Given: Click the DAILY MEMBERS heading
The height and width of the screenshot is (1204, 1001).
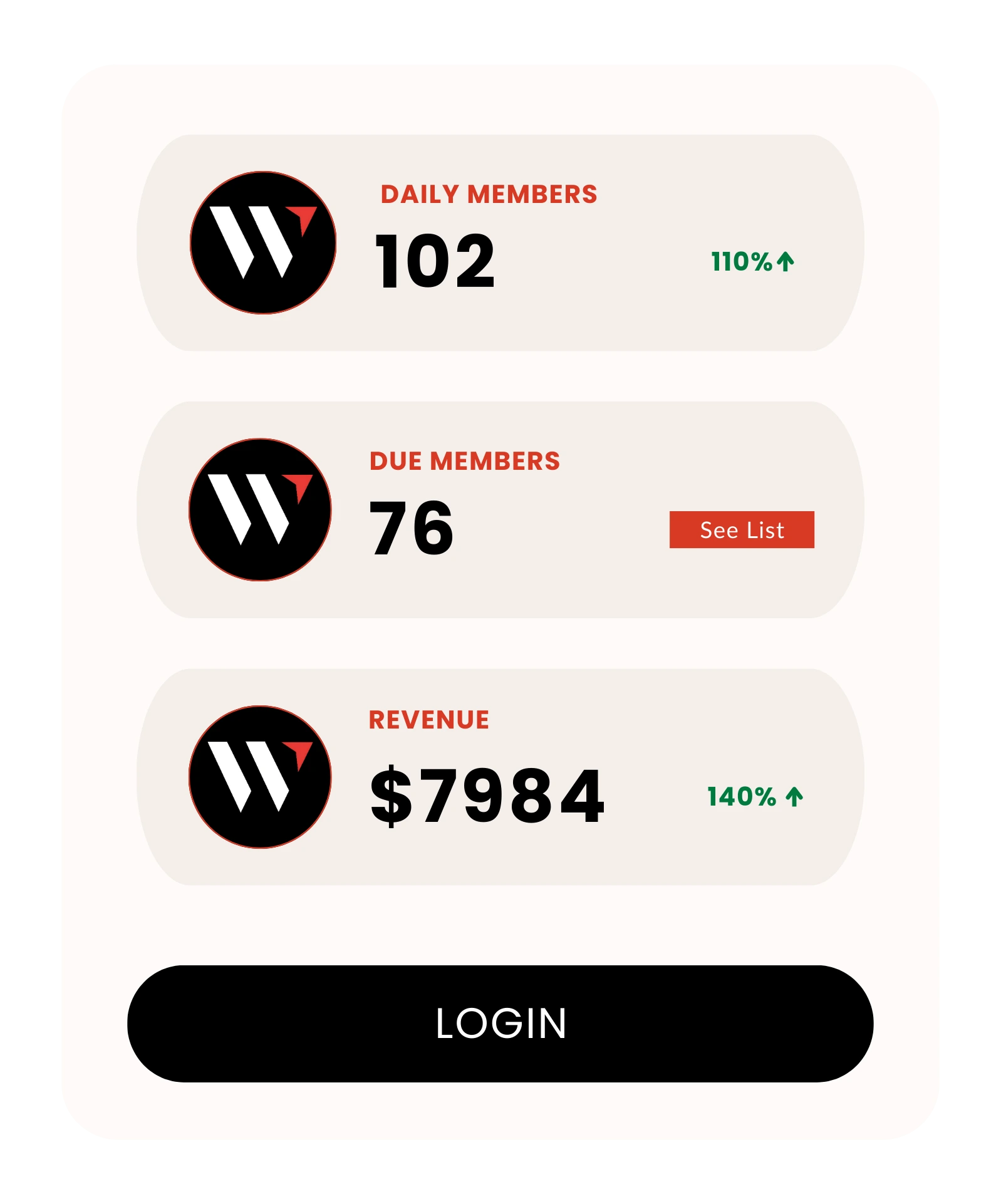Looking at the screenshot, I should (489, 194).
